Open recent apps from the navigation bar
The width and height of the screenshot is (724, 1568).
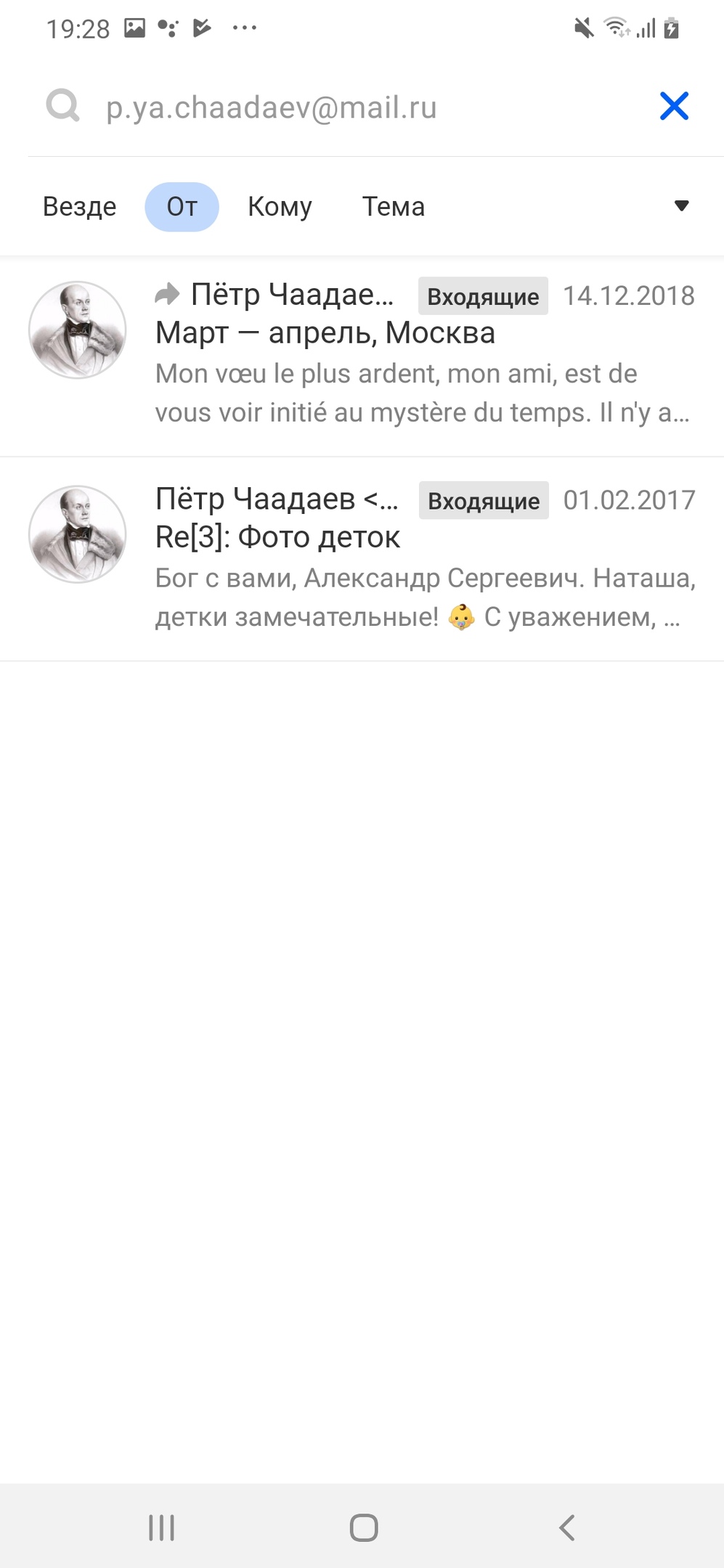click(x=161, y=1527)
